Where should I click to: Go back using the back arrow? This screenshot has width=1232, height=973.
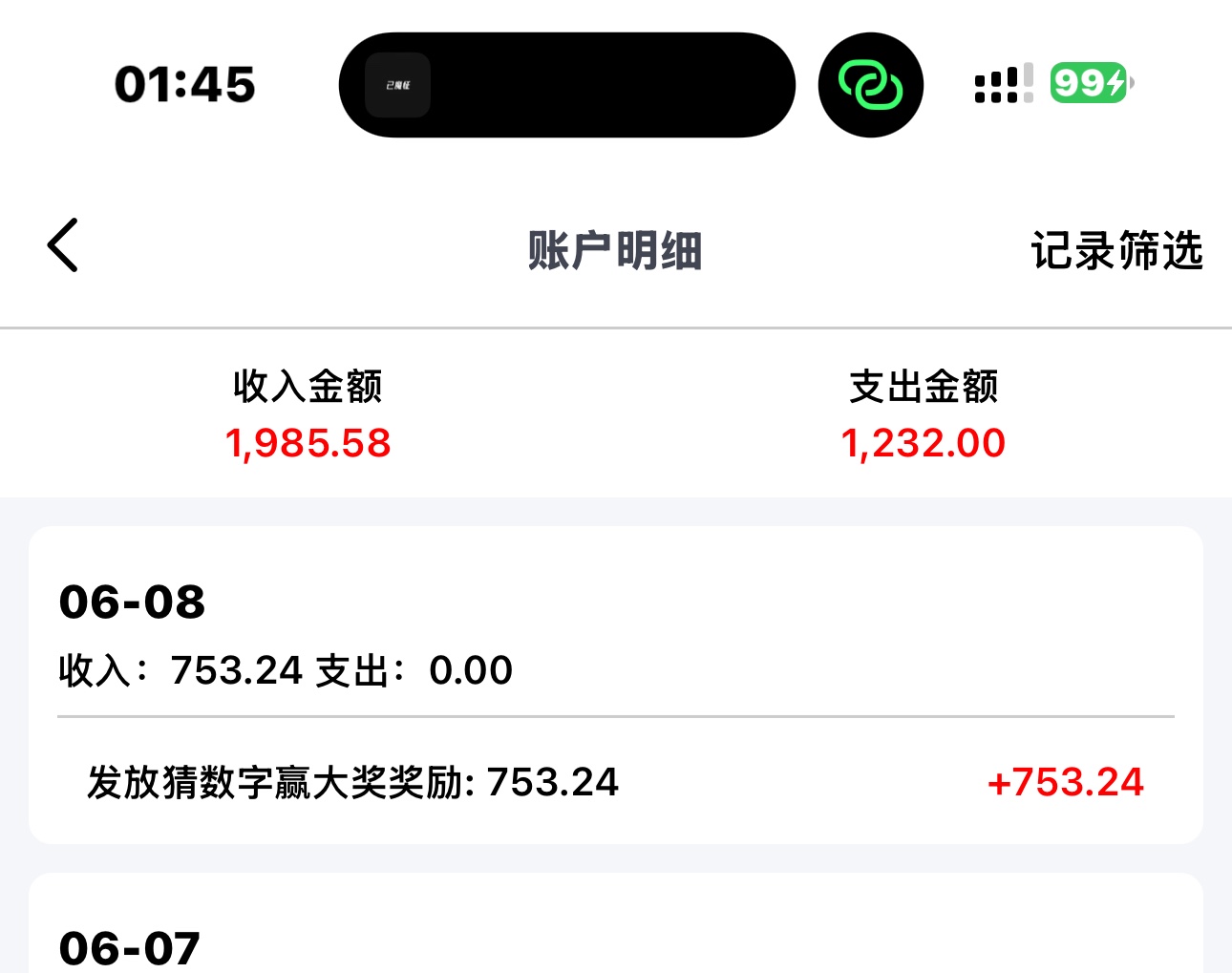(x=63, y=246)
